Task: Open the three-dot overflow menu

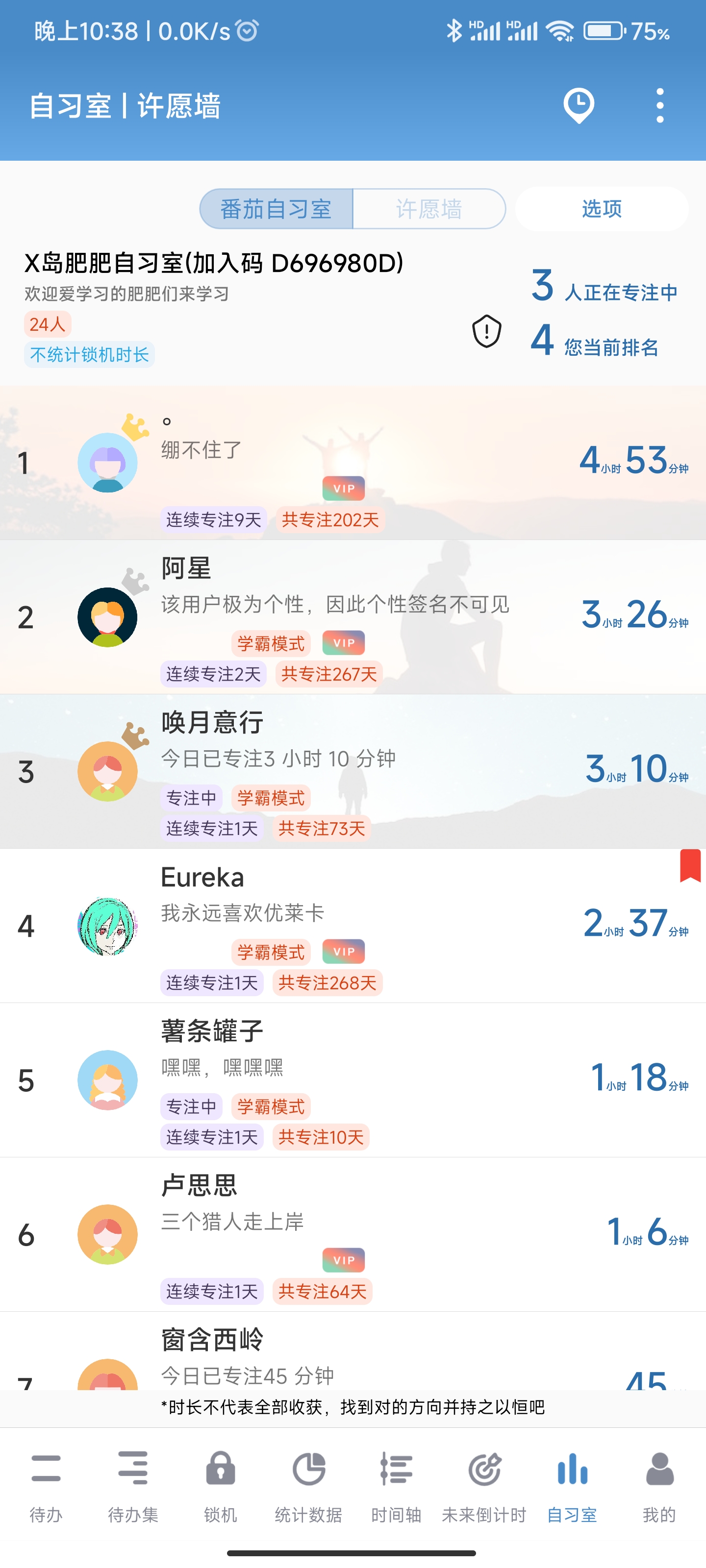Action: 660,105
